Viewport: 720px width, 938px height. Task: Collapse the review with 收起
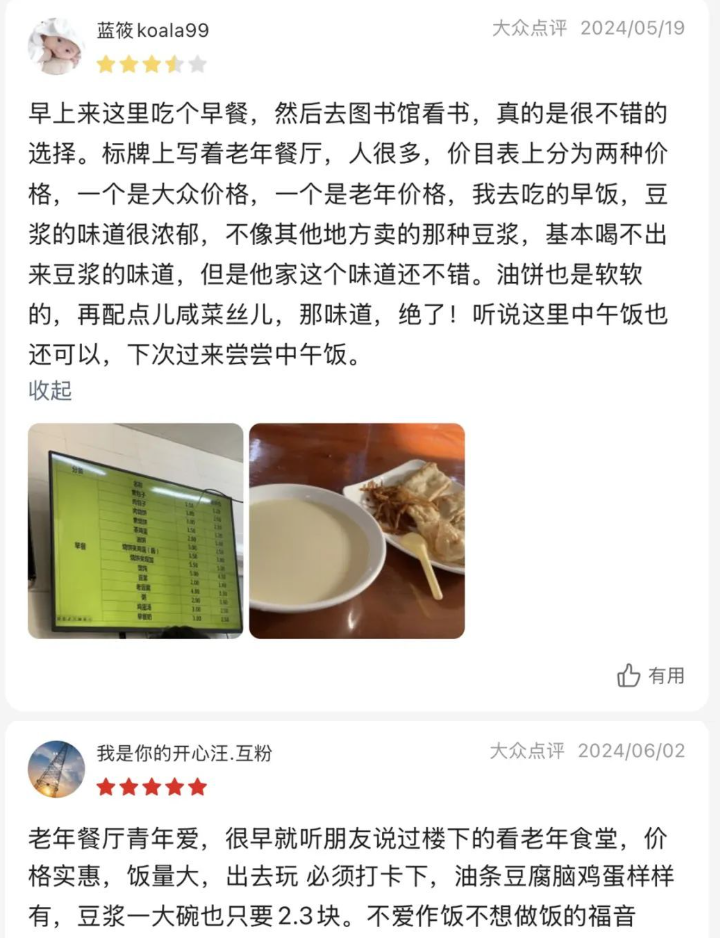tap(50, 390)
